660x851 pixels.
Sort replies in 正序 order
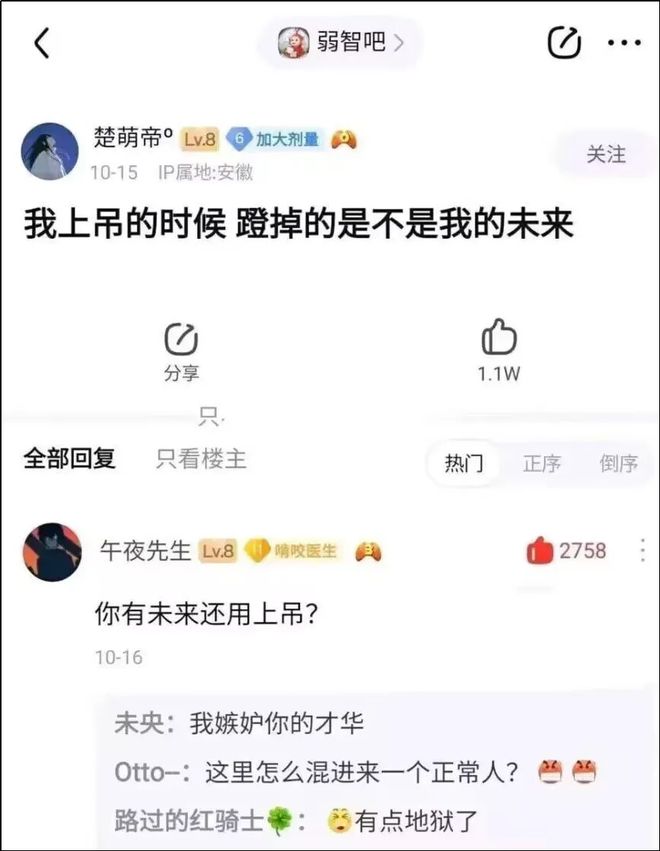click(x=541, y=463)
